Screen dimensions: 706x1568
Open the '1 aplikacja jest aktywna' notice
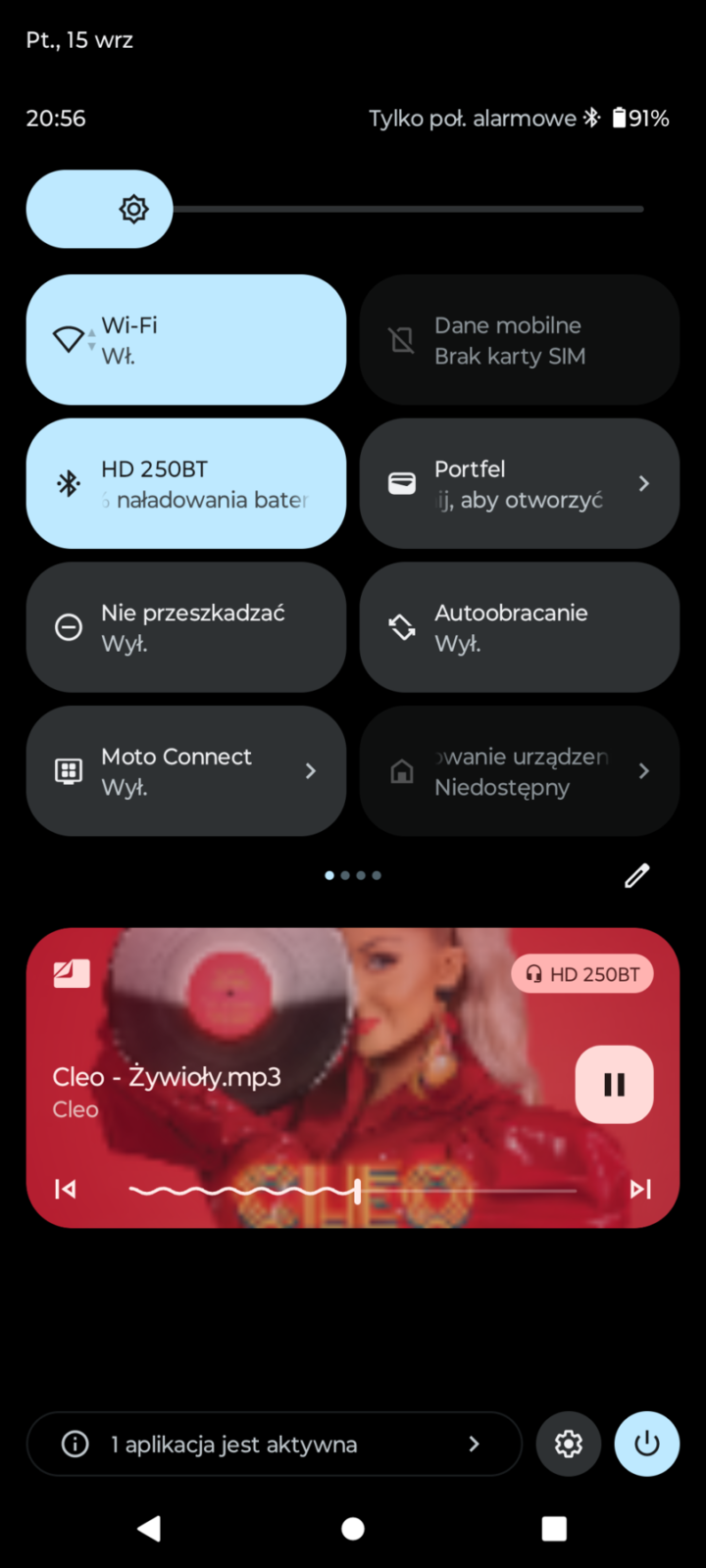(274, 1444)
